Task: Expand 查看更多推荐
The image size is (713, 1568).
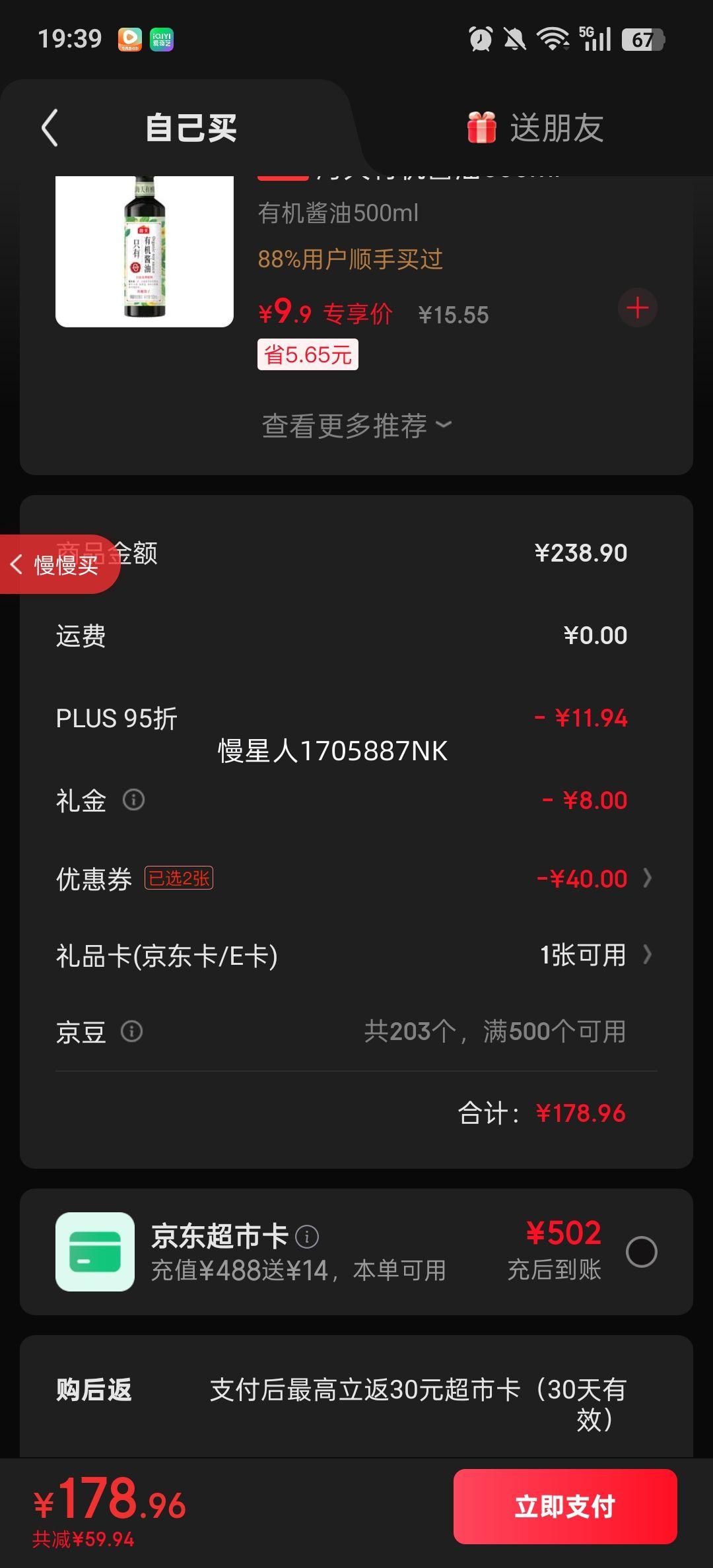Action: click(x=356, y=426)
